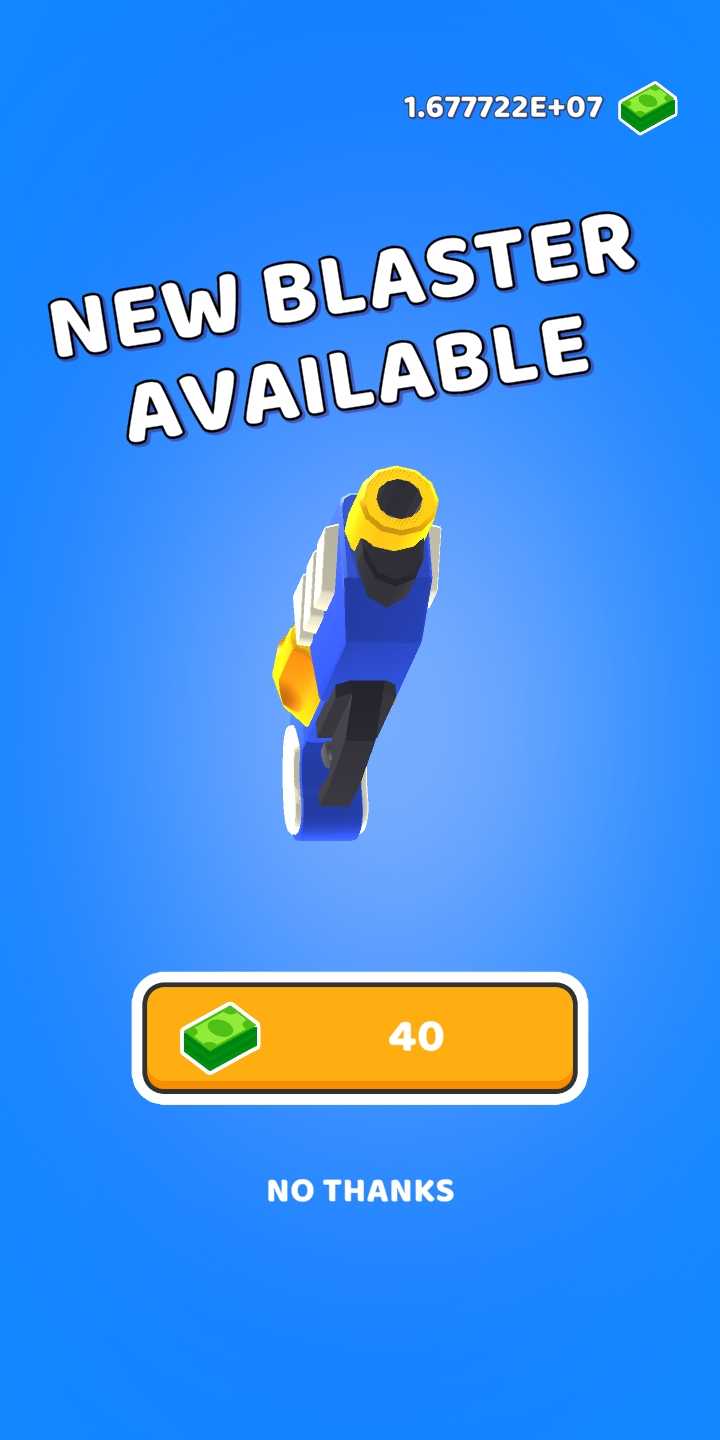Decline the offer with No Thanks
The width and height of the screenshot is (720, 1440).
(360, 1191)
